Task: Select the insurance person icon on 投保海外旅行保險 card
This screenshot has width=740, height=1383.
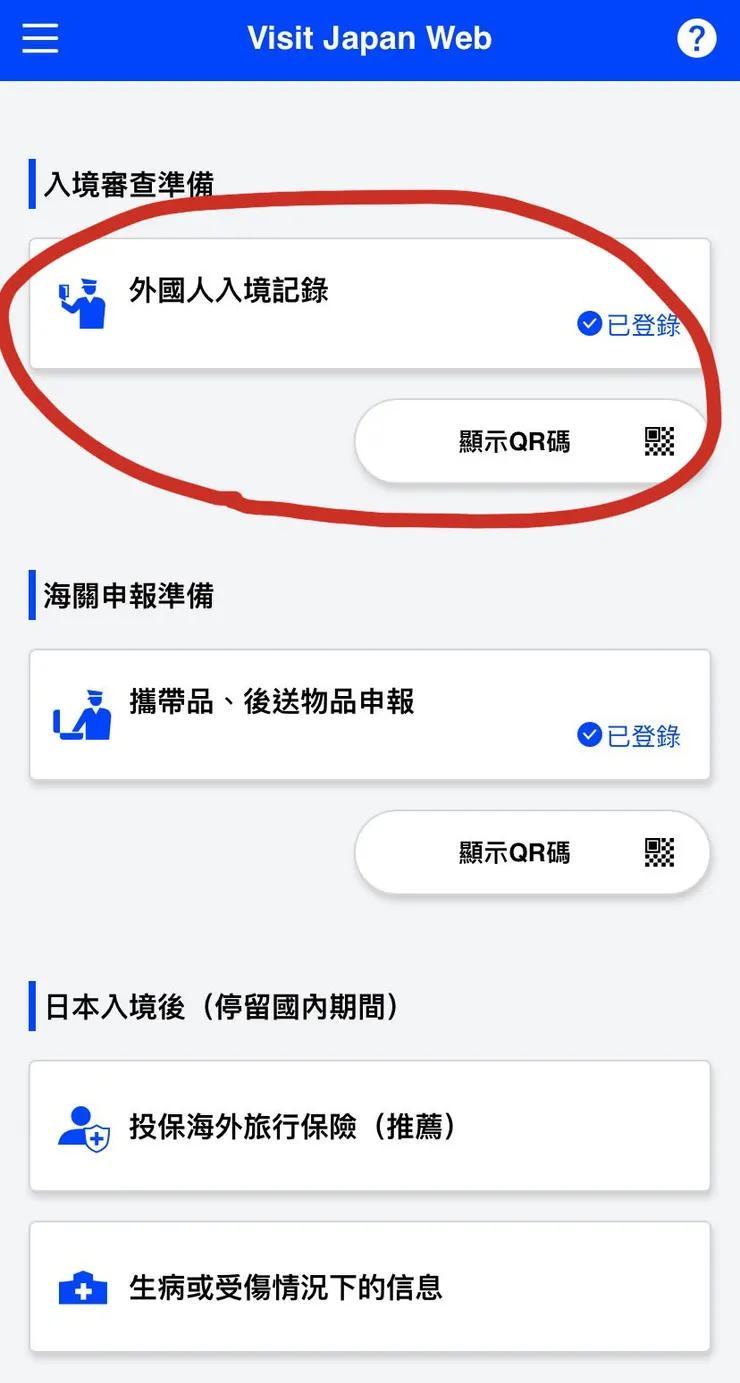Action: (85, 1124)
